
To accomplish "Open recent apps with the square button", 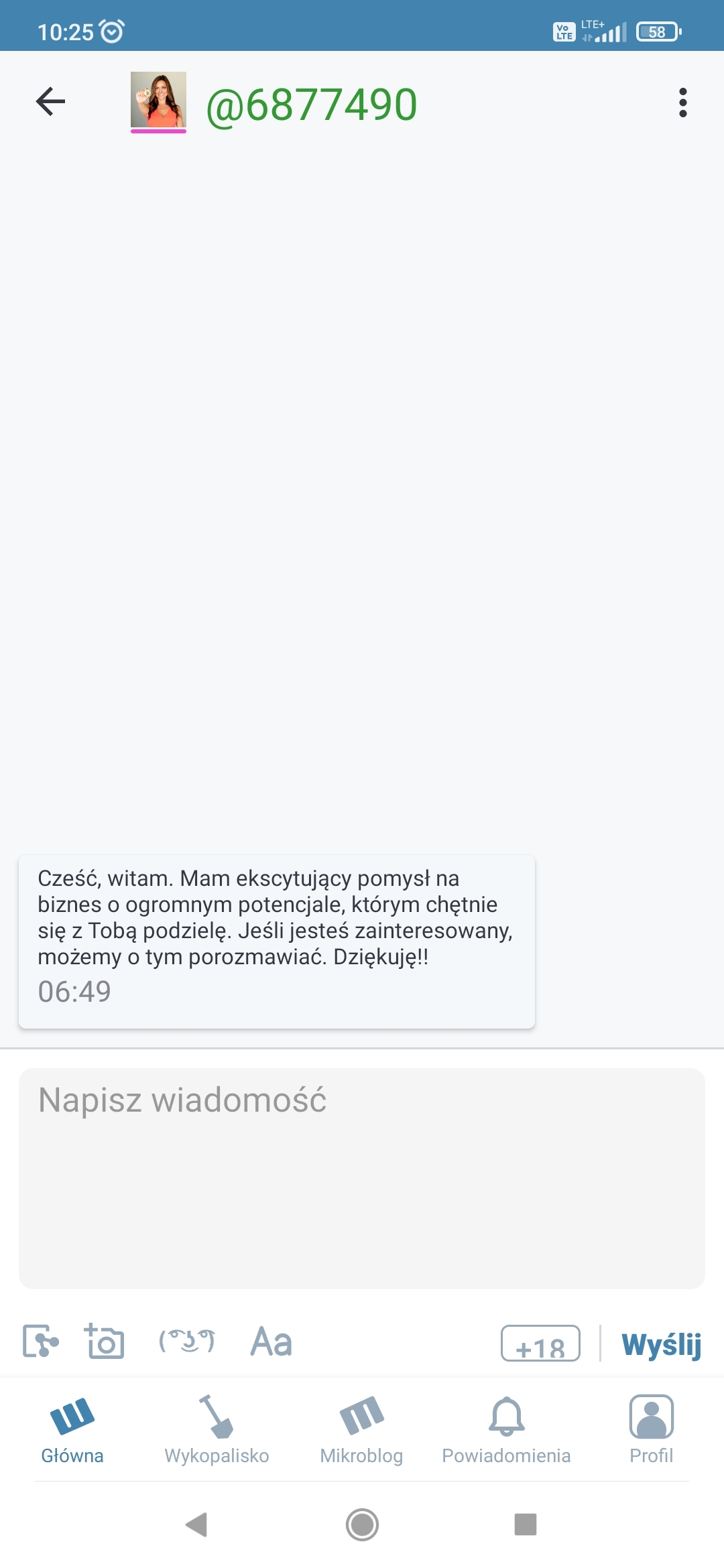I will point(526,1524).
